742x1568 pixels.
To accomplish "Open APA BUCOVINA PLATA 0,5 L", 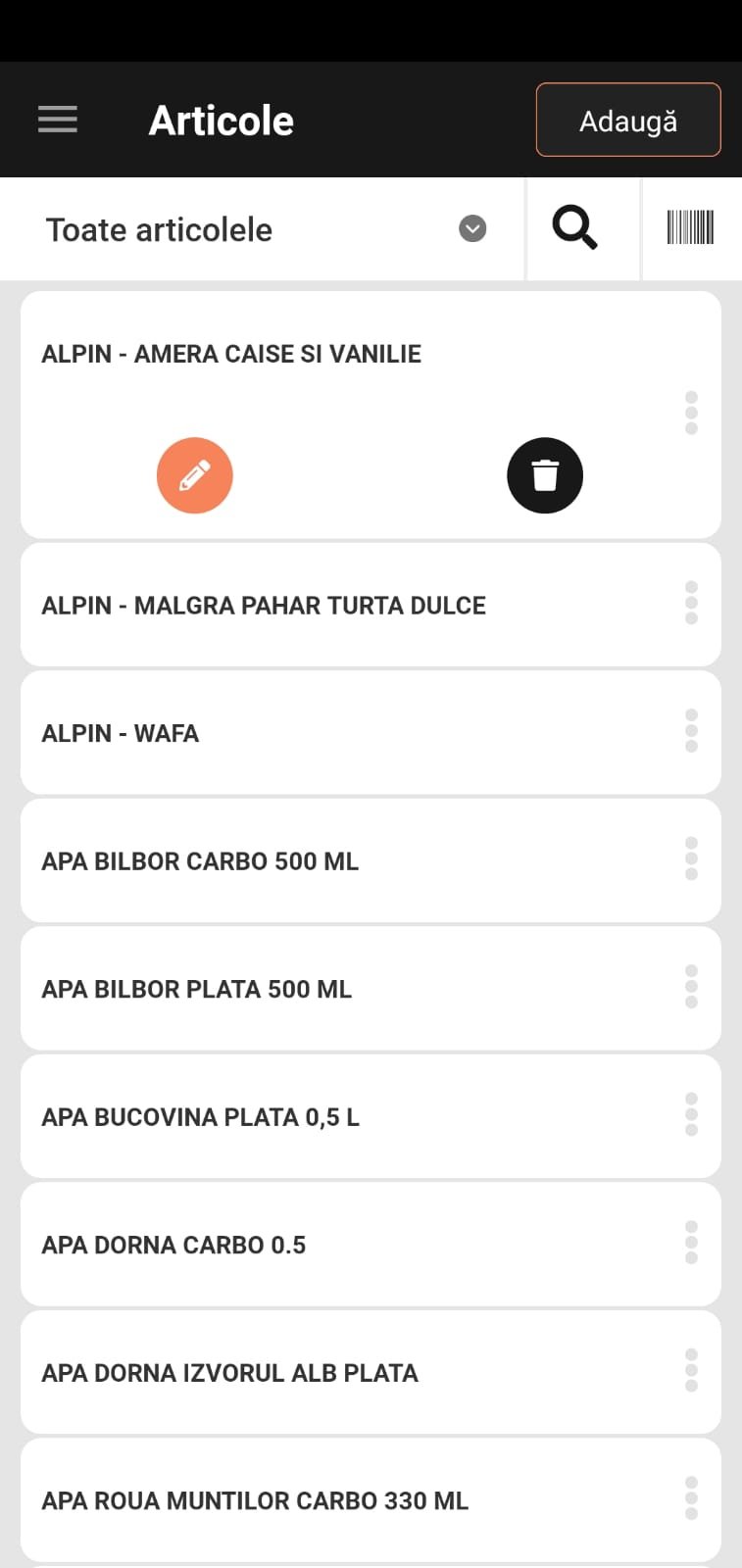I will click(201, 1117).
